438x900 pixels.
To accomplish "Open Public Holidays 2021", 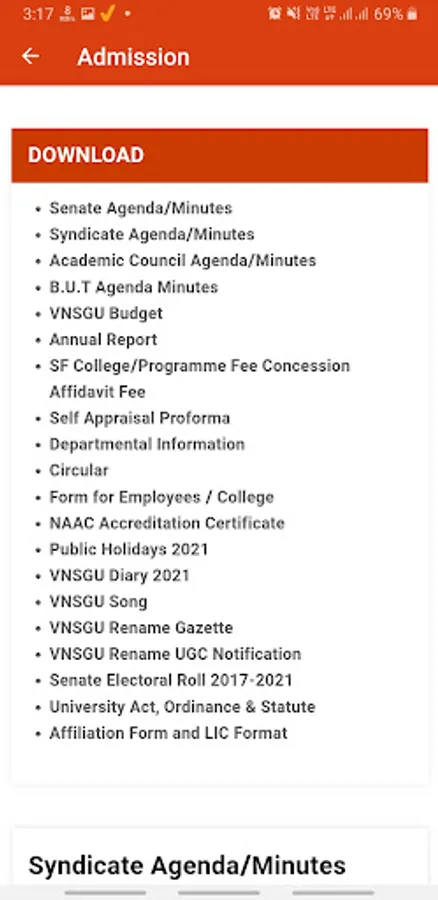I will coord(129,549).
